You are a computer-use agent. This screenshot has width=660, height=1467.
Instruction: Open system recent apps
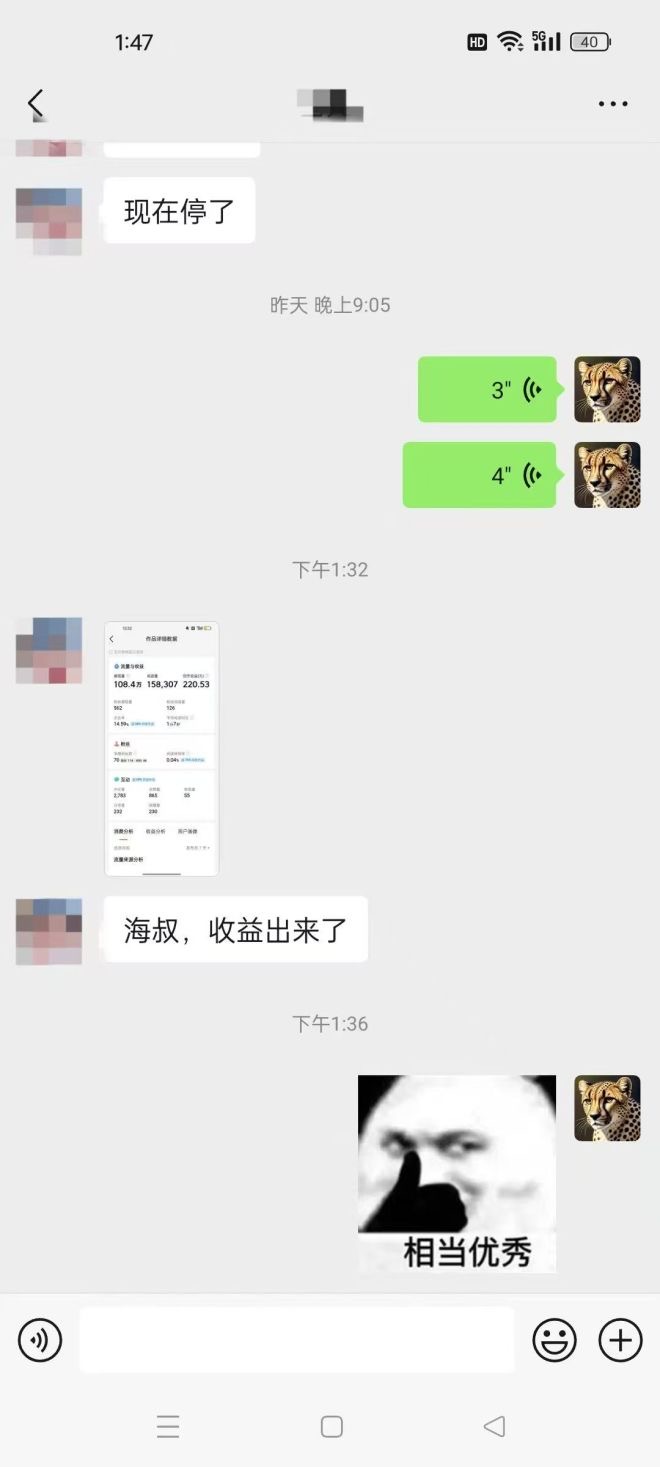click(x=168, y=1426)
